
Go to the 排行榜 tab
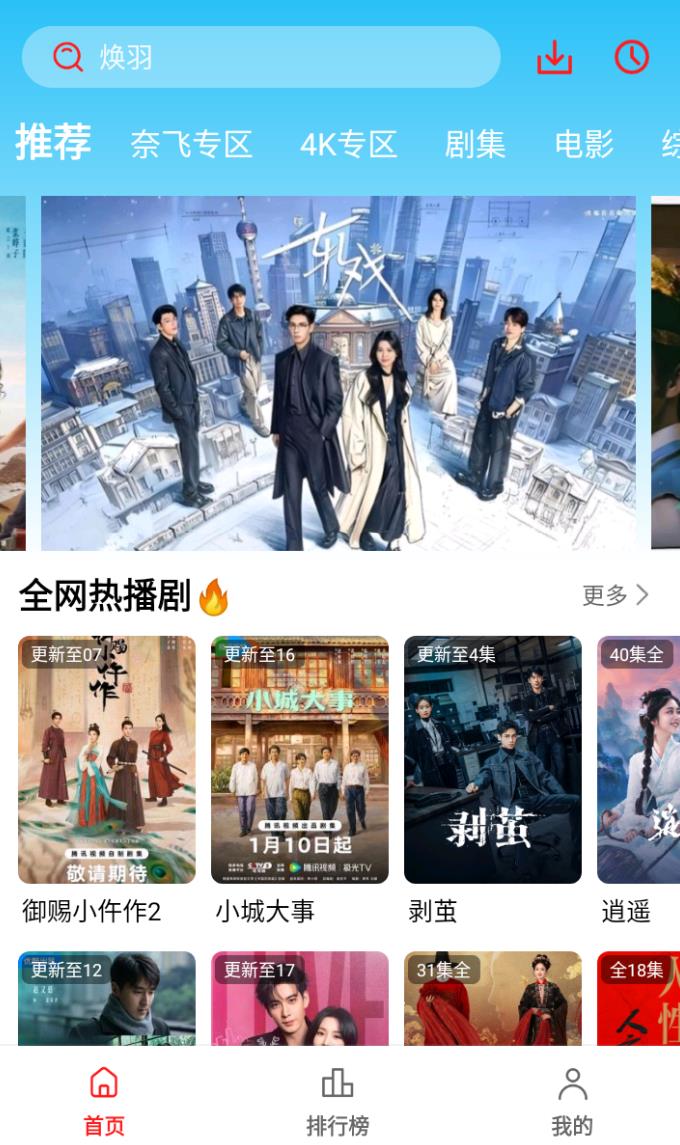[338, 1100]
